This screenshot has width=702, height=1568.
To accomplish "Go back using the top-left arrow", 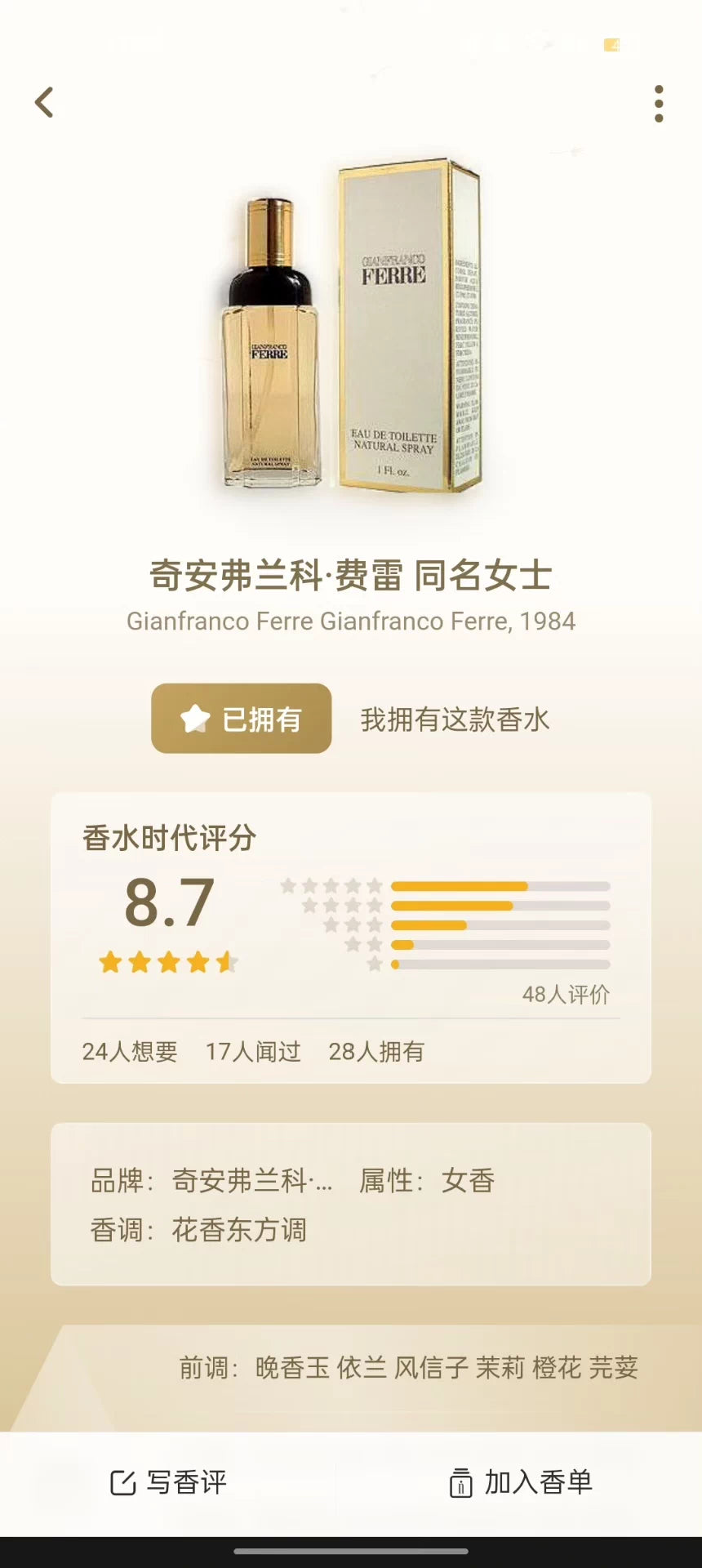I will click(x=44, y=103).
